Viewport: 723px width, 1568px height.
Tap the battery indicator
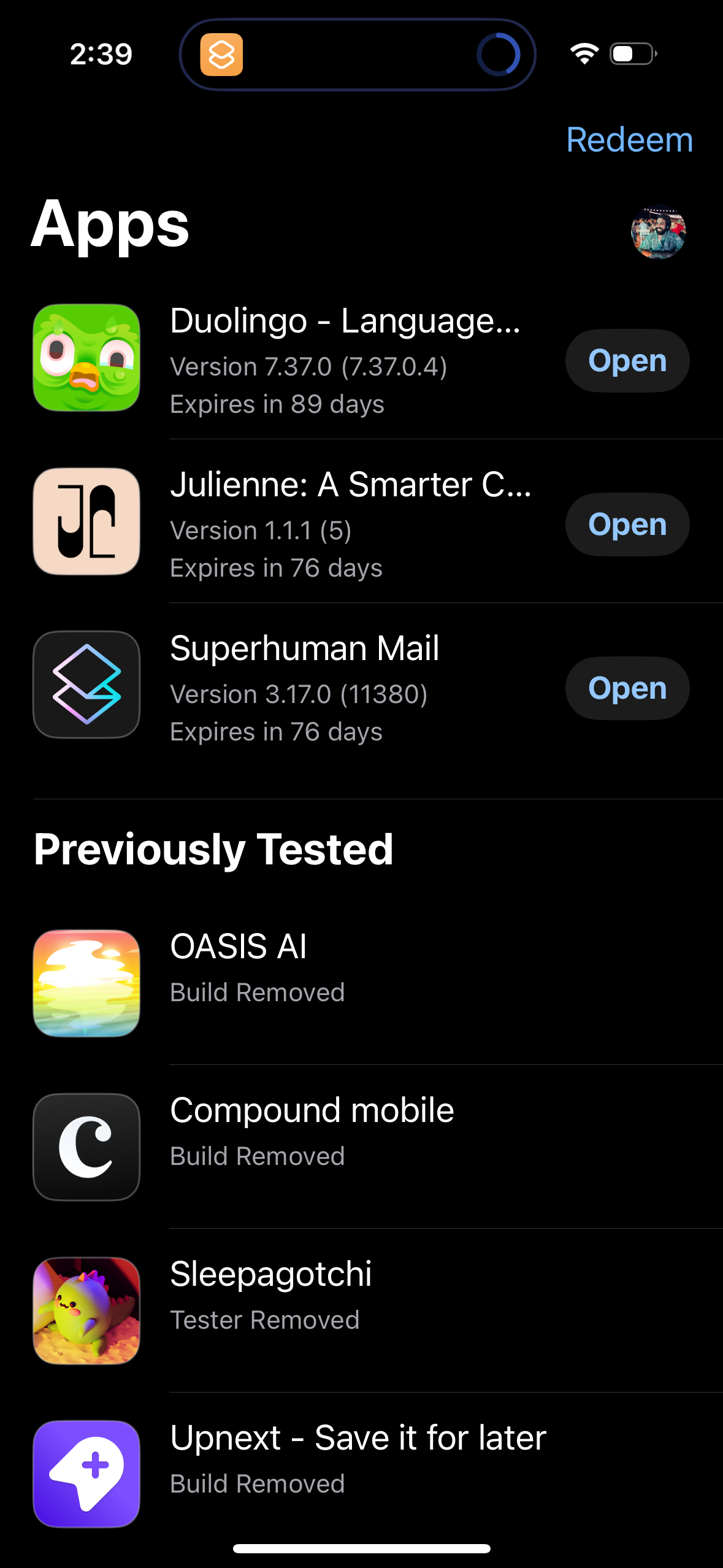pos(632,54)
